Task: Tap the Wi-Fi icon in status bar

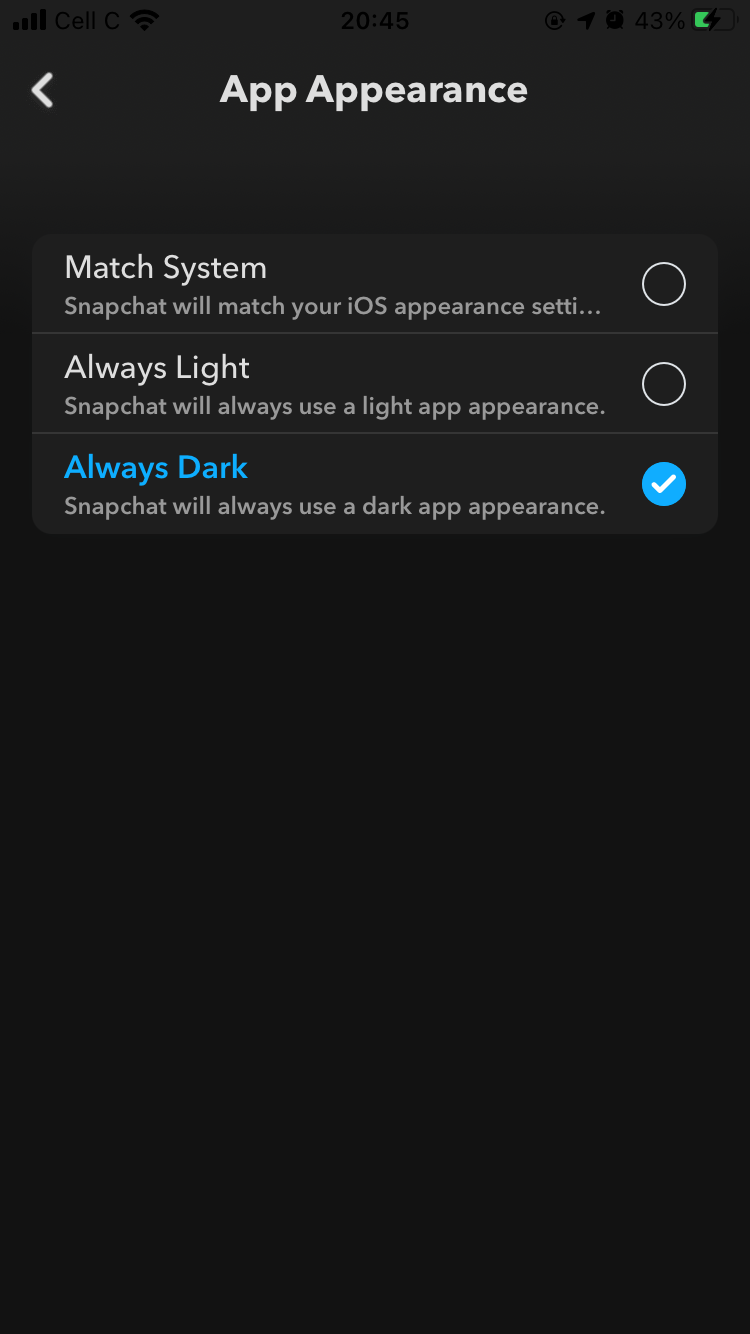Action: tap(146, 18)
